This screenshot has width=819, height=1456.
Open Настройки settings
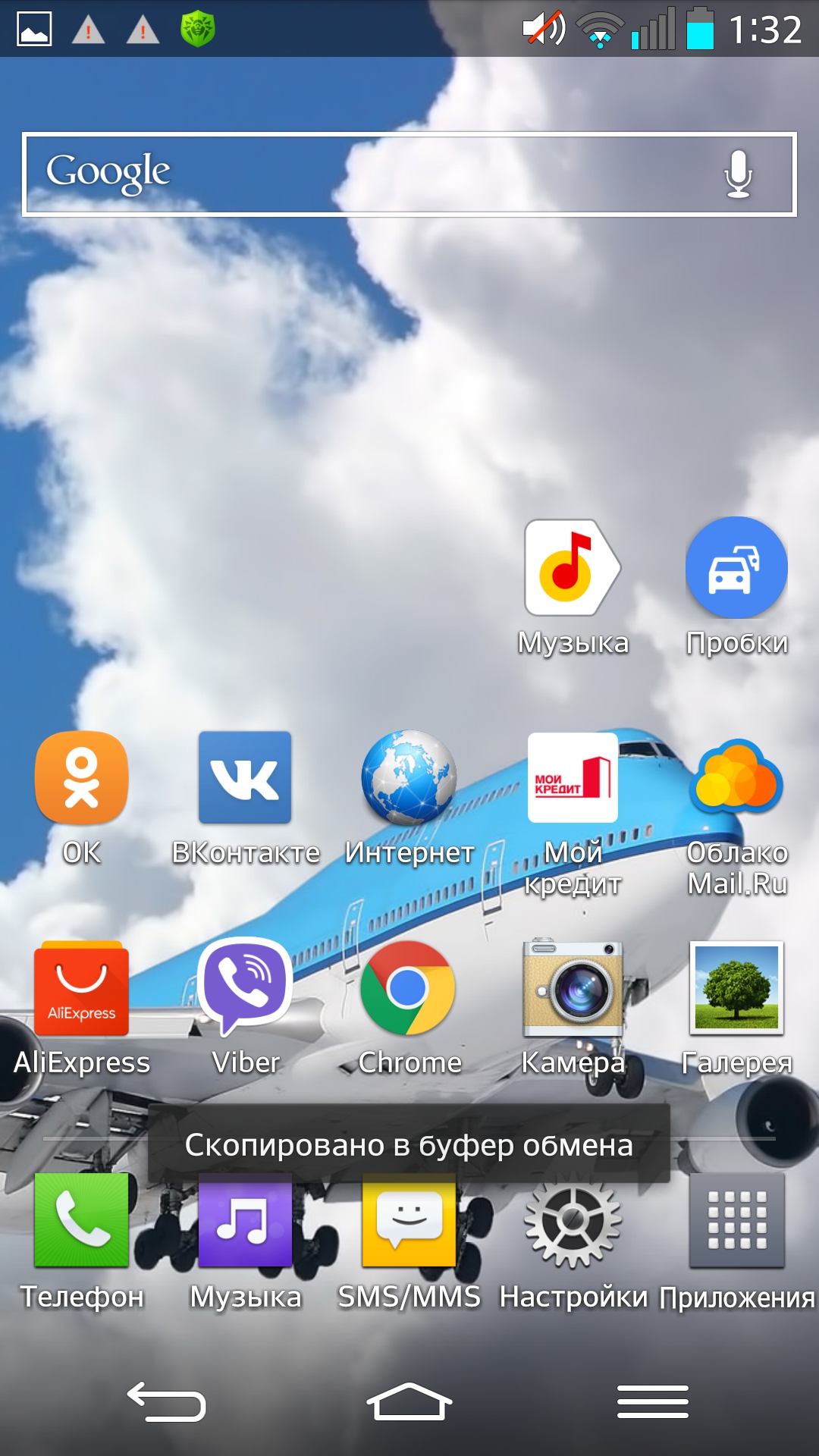(x=573, y=1221)
